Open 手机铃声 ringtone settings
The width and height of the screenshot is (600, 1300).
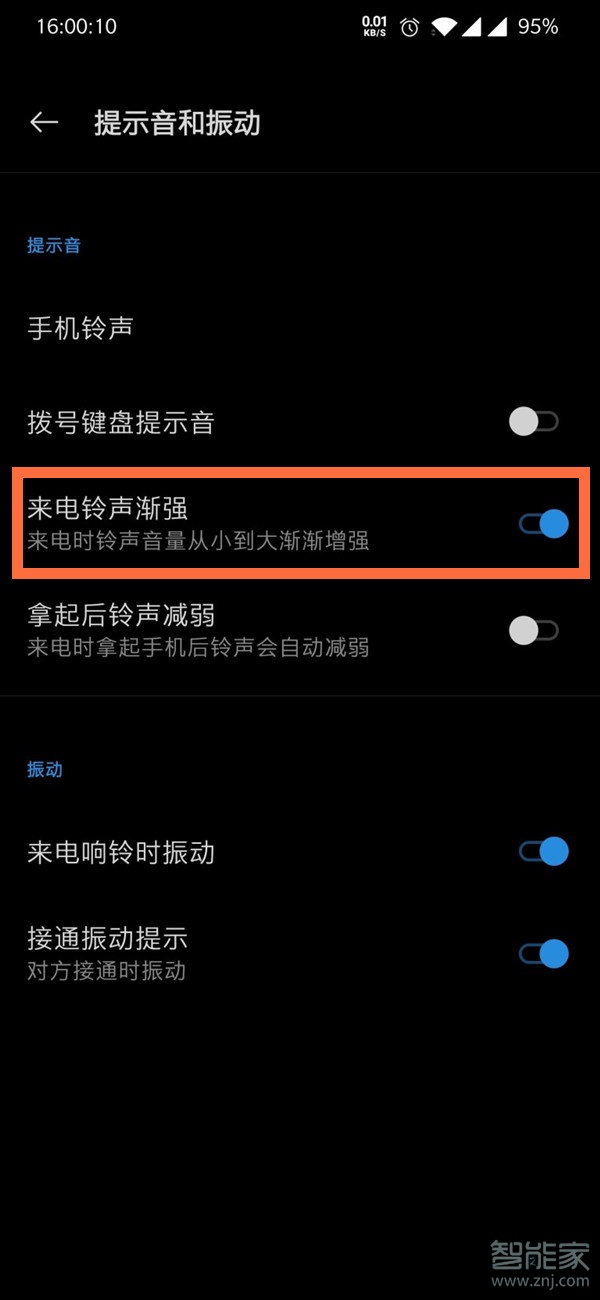coord(80,328)
